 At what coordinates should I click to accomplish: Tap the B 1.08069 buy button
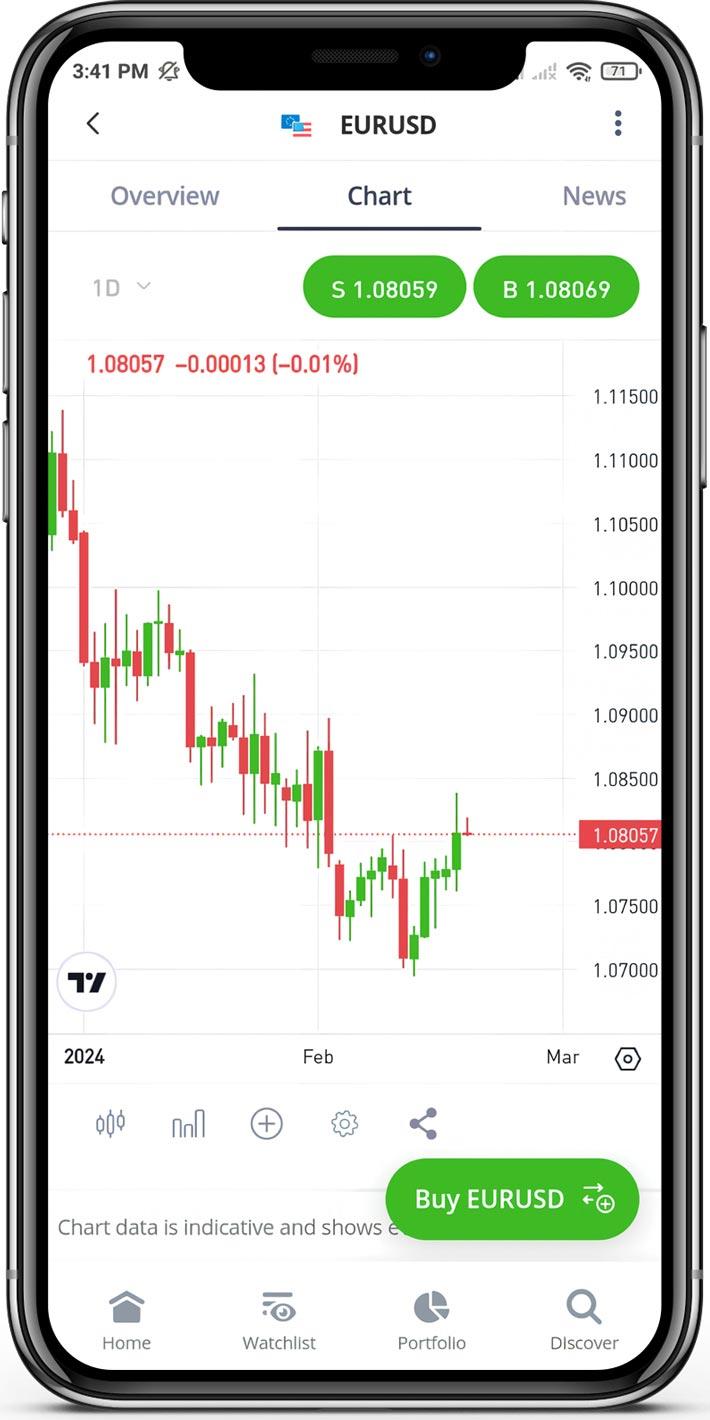click(x=556, y=289)
